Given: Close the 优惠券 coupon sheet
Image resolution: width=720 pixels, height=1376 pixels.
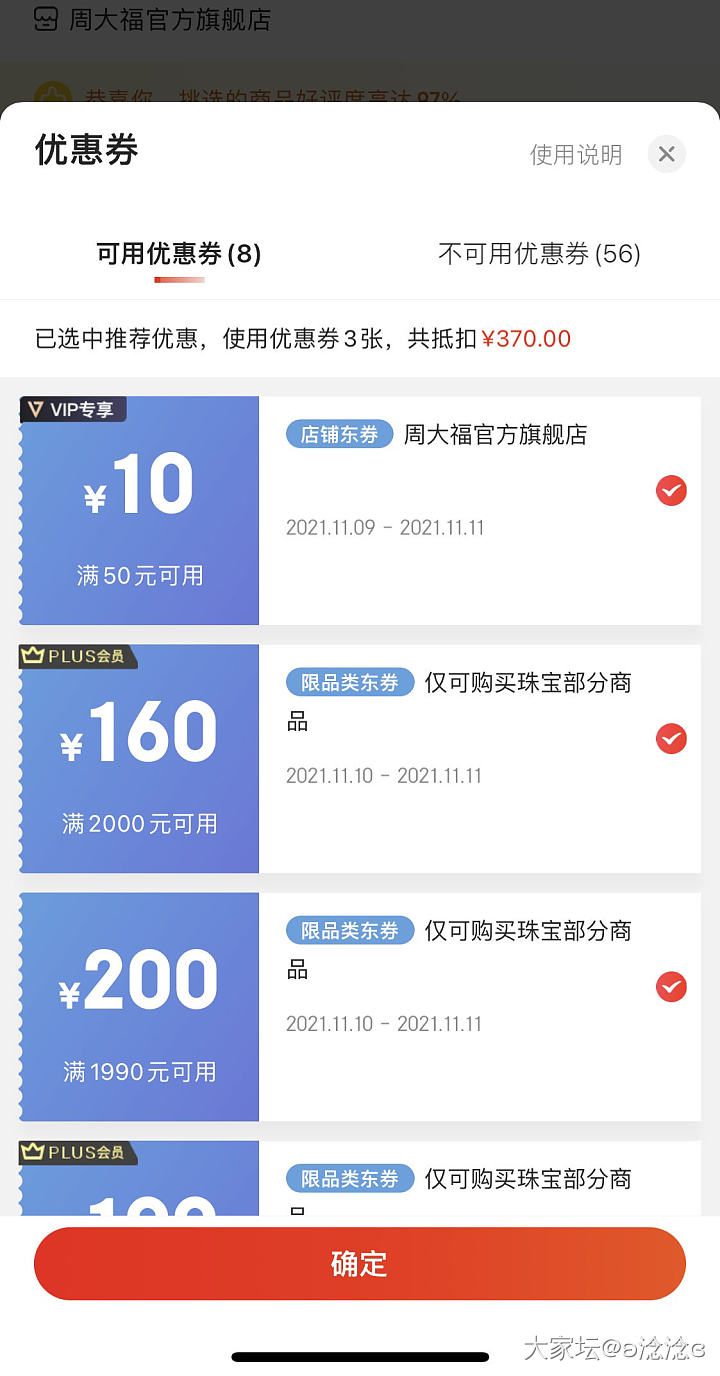Looking at the screenshot, I should (667, 154).
